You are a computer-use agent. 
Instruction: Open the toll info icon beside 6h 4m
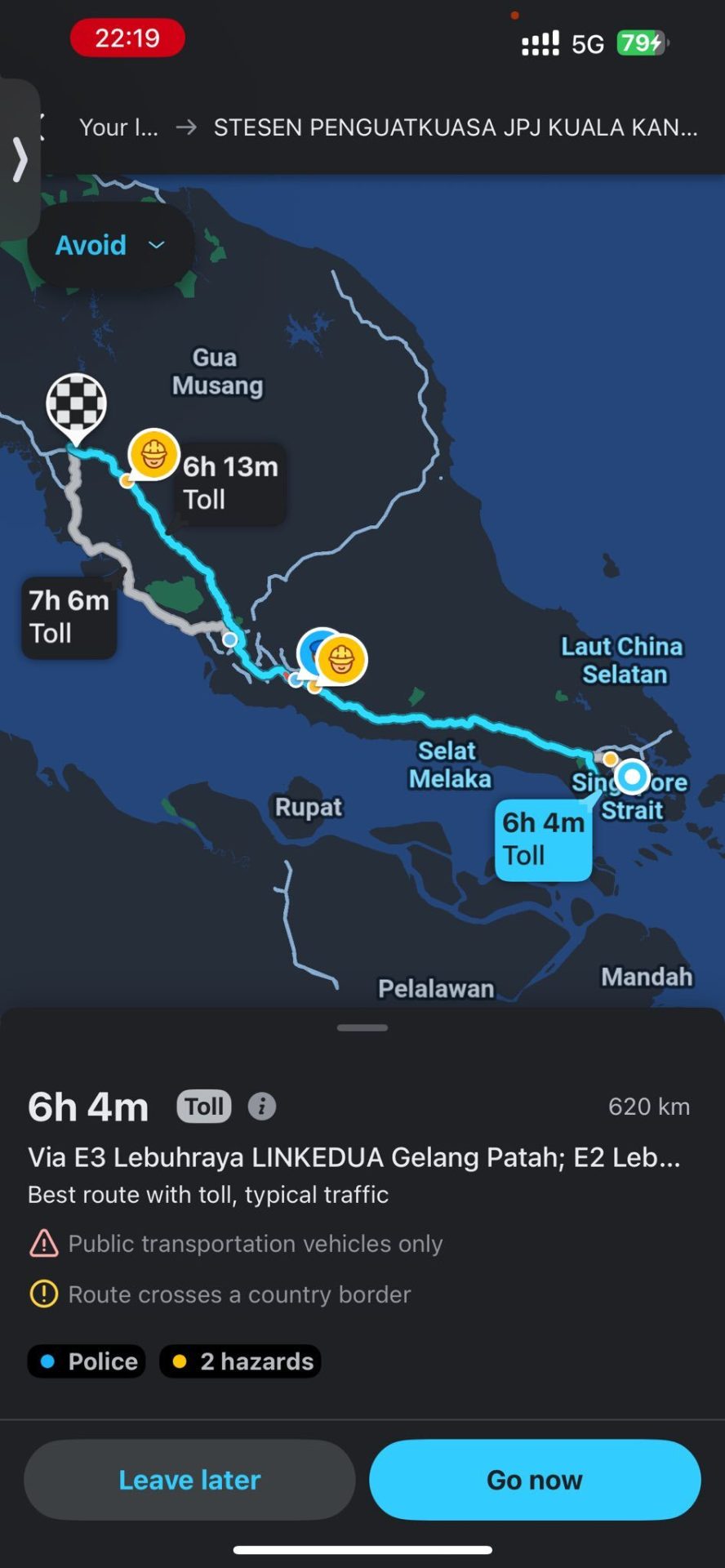[260, 1107]
